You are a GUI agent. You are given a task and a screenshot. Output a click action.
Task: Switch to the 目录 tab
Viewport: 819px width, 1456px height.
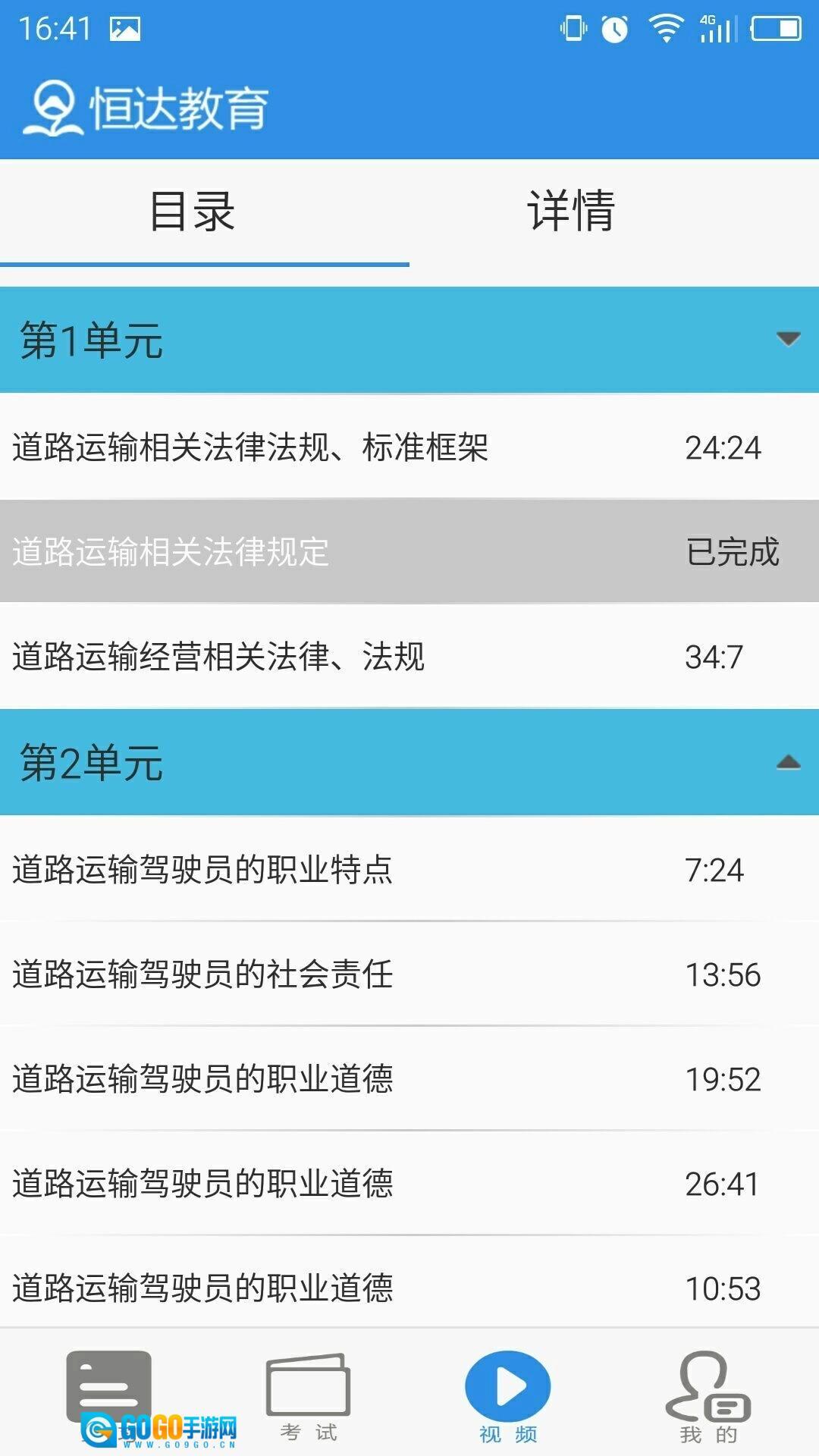click(x=193, y=212)
